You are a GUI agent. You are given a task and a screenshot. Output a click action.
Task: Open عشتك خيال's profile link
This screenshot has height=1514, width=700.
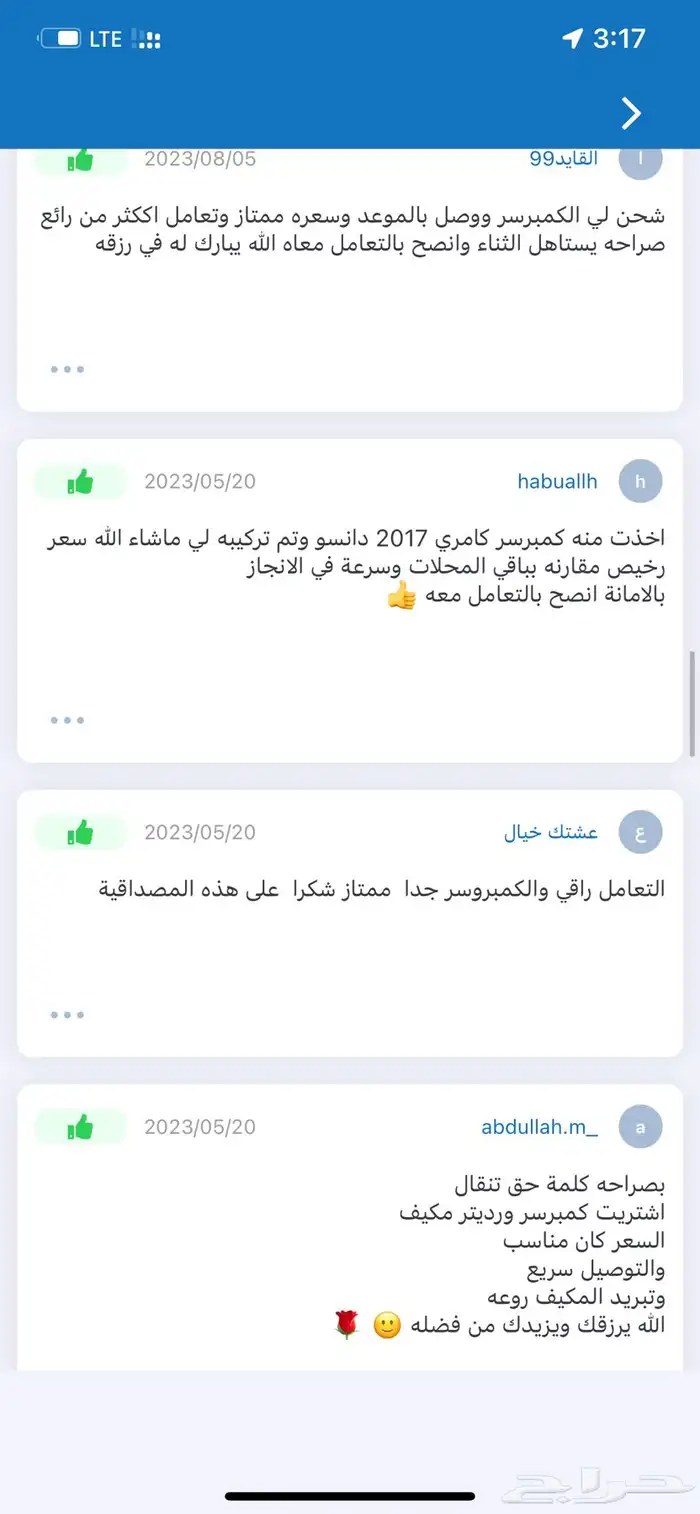(x=551, y=832)
